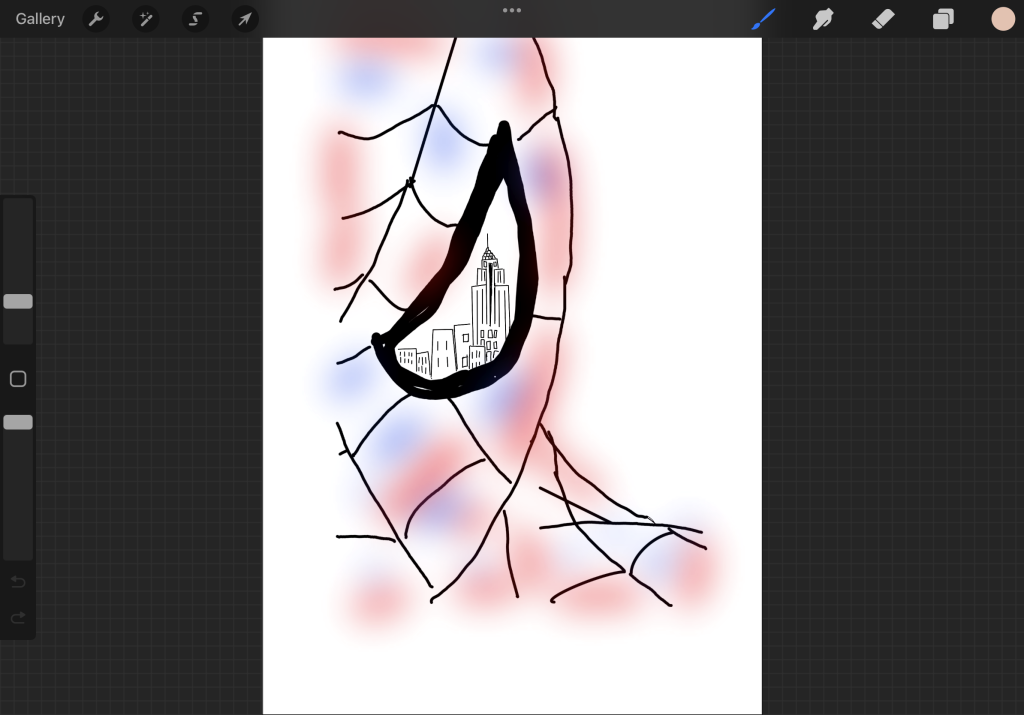Select the Brush tool

pyautogui.click(x=764, y=19)
